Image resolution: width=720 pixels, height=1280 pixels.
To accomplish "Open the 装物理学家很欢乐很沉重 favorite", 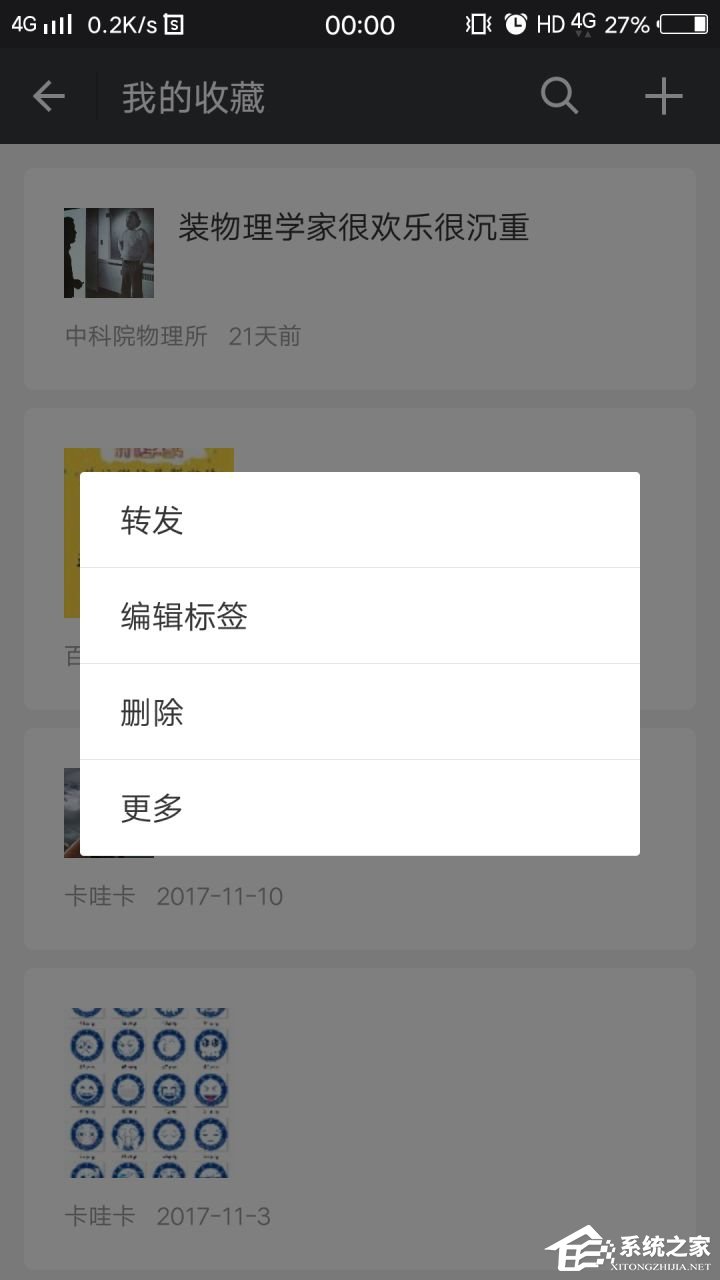I will (354, 229).
